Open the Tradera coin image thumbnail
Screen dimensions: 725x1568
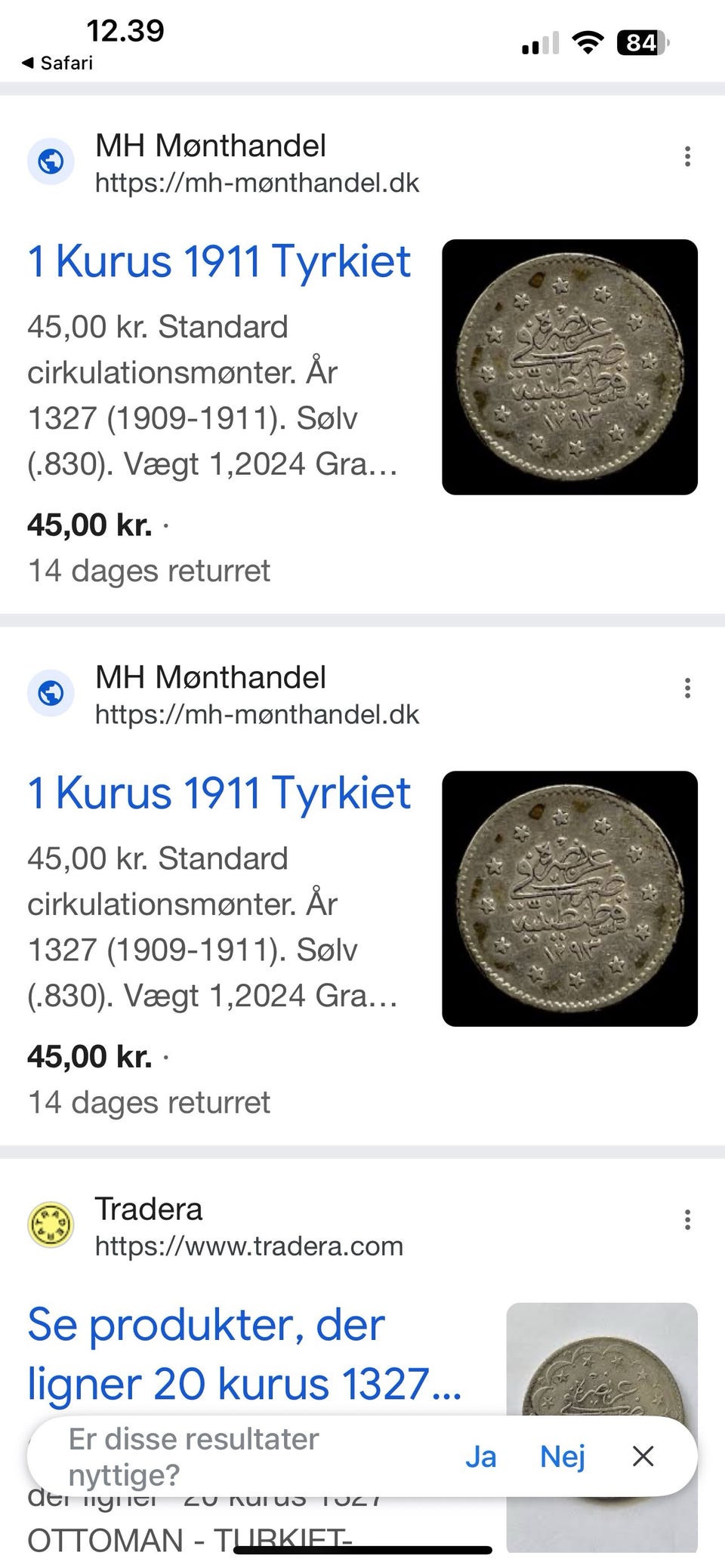[601, 1359]
